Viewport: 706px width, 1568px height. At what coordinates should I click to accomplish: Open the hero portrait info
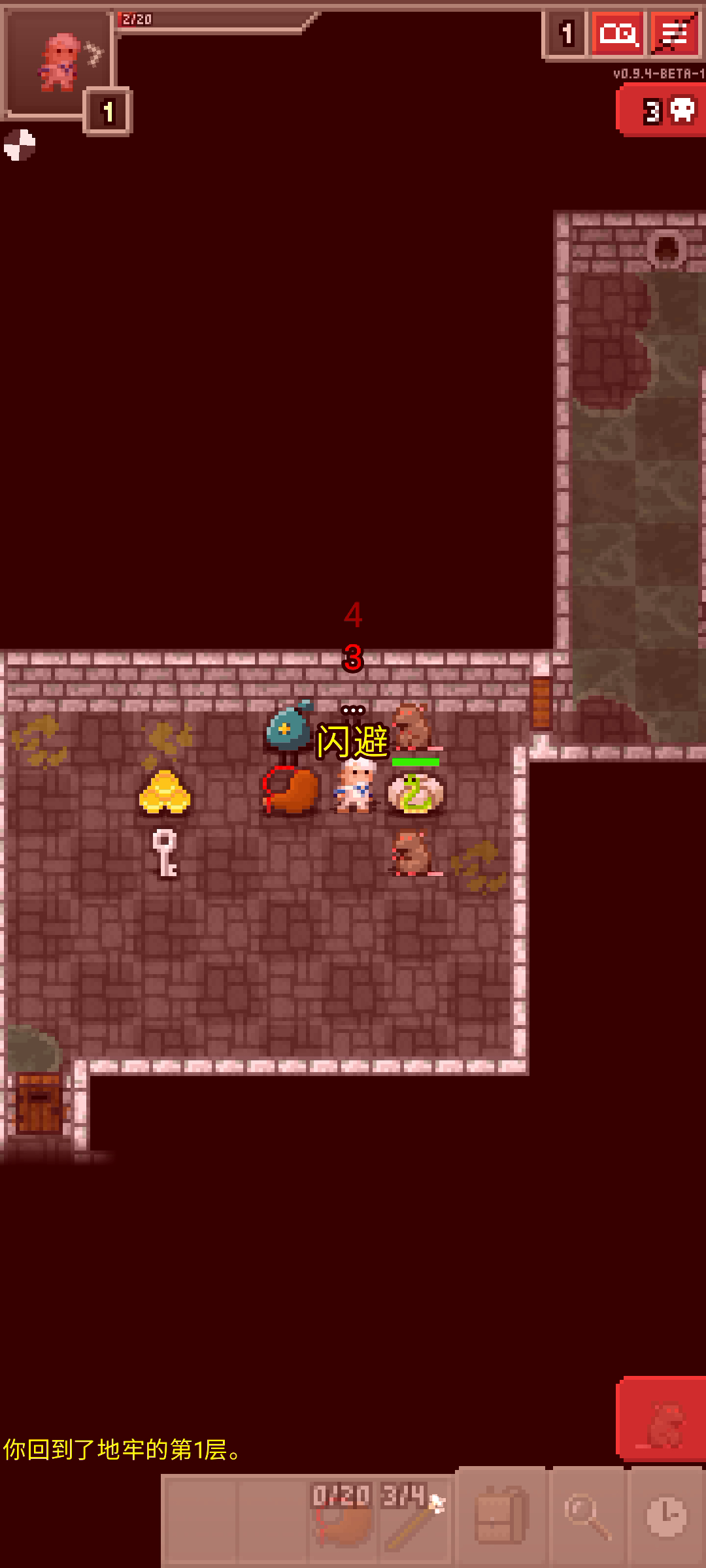(58, 62)
